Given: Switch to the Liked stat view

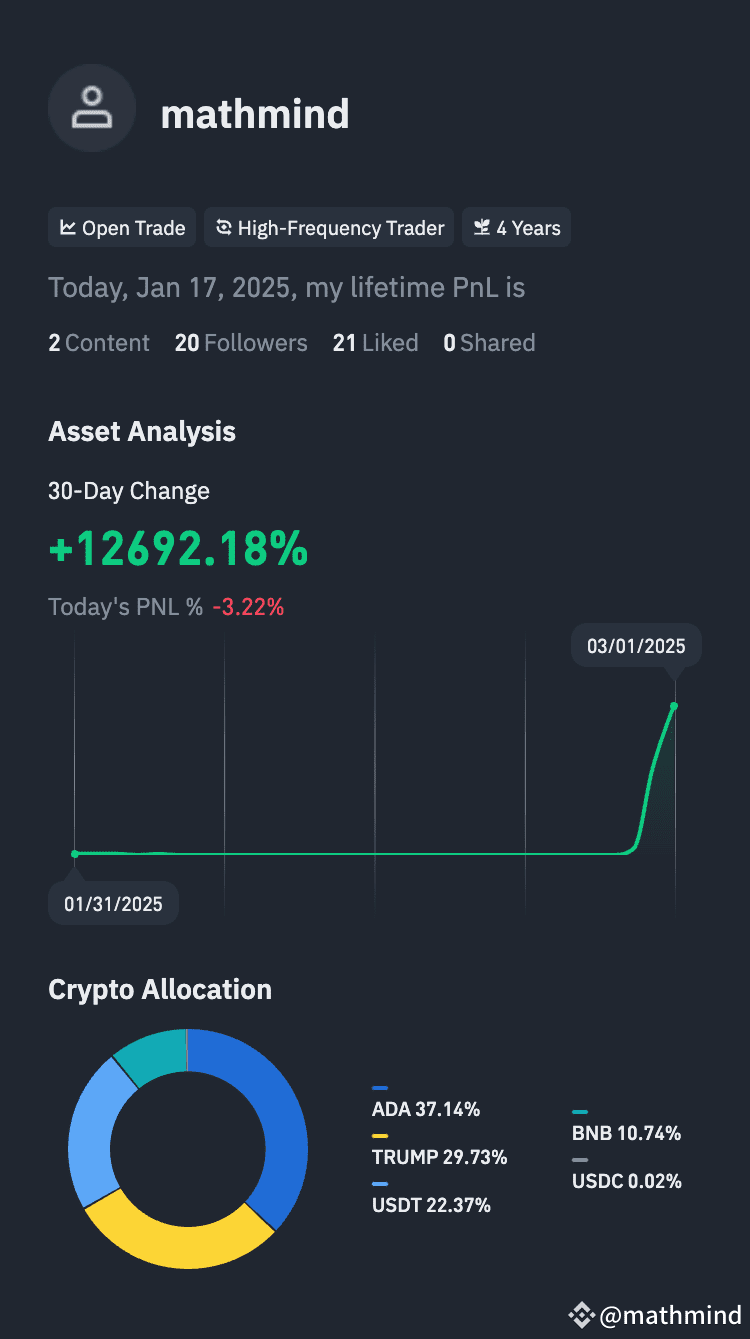Looking at the screenshot, I should 375,342.
